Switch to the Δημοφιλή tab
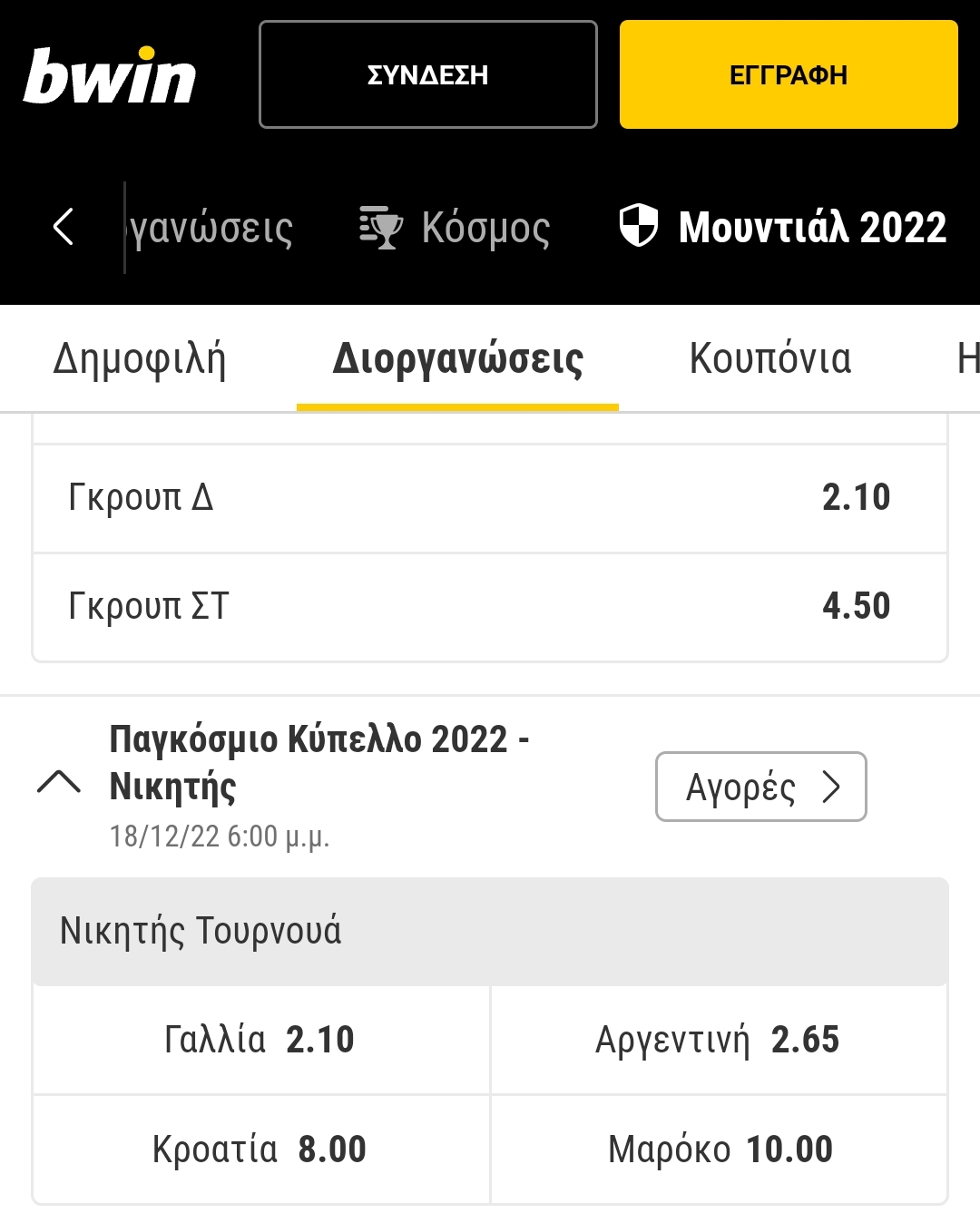The width and height of the screenshot is (980, 1213). [139, 358]
